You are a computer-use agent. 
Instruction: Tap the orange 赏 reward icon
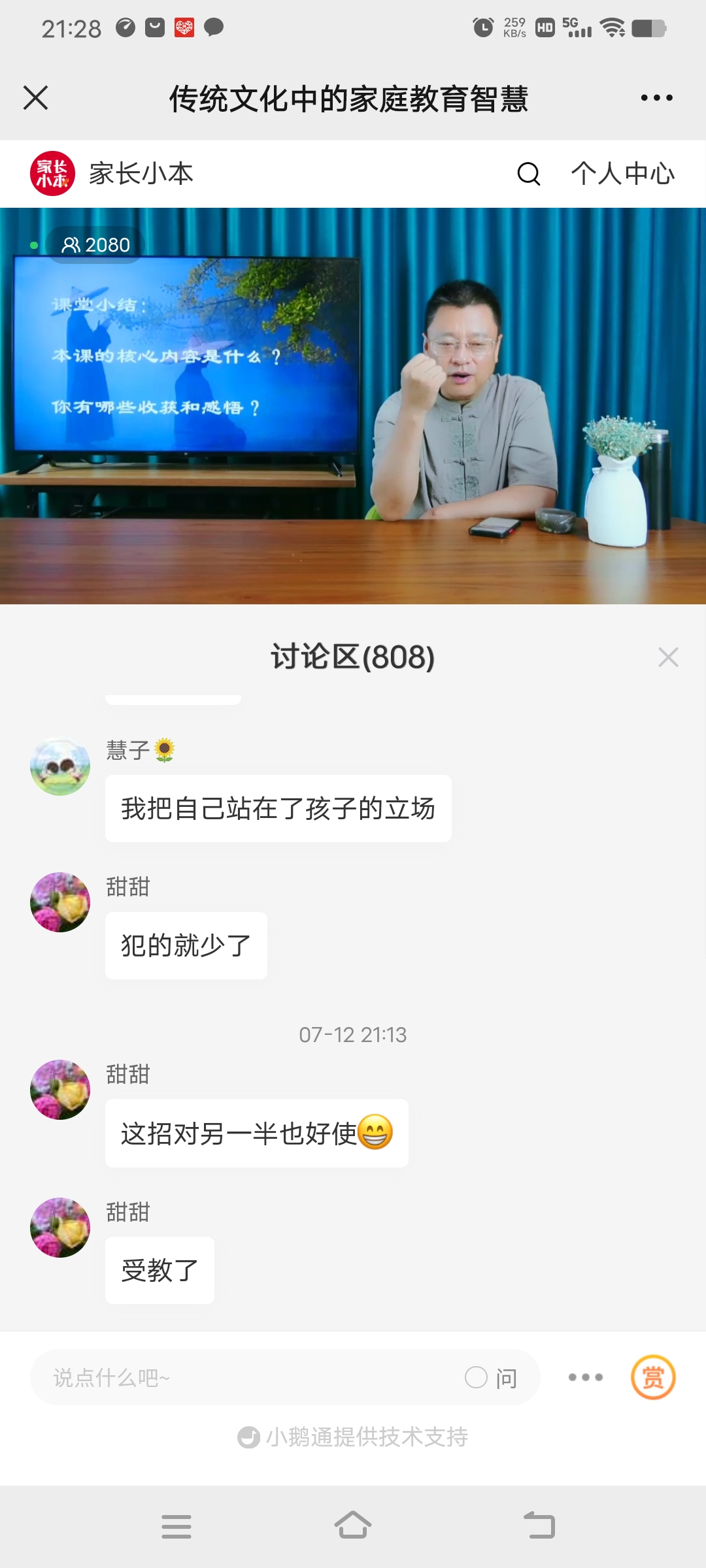[x=653, y=1377]
